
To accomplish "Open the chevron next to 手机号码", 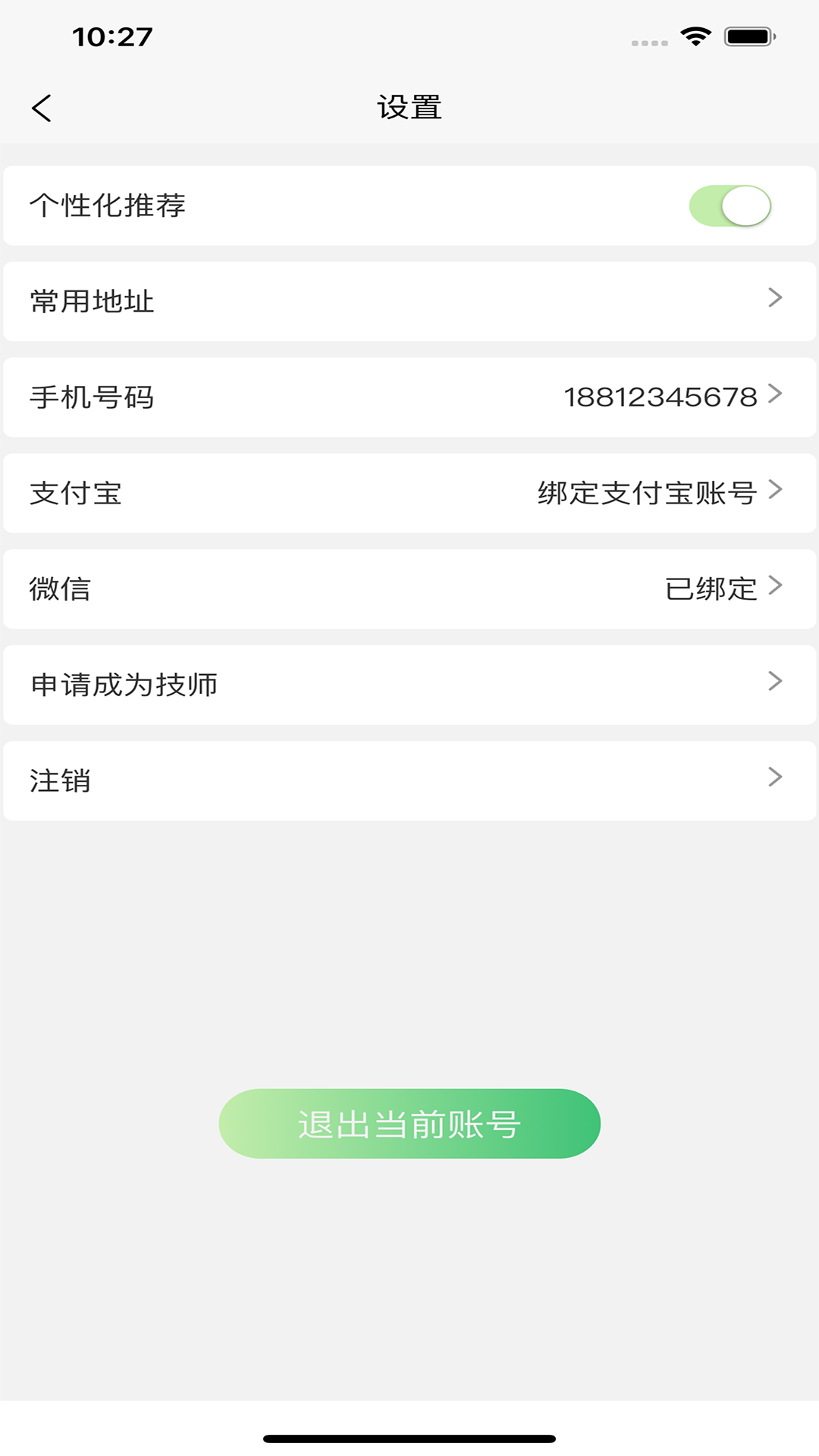I will coord(775,395).
